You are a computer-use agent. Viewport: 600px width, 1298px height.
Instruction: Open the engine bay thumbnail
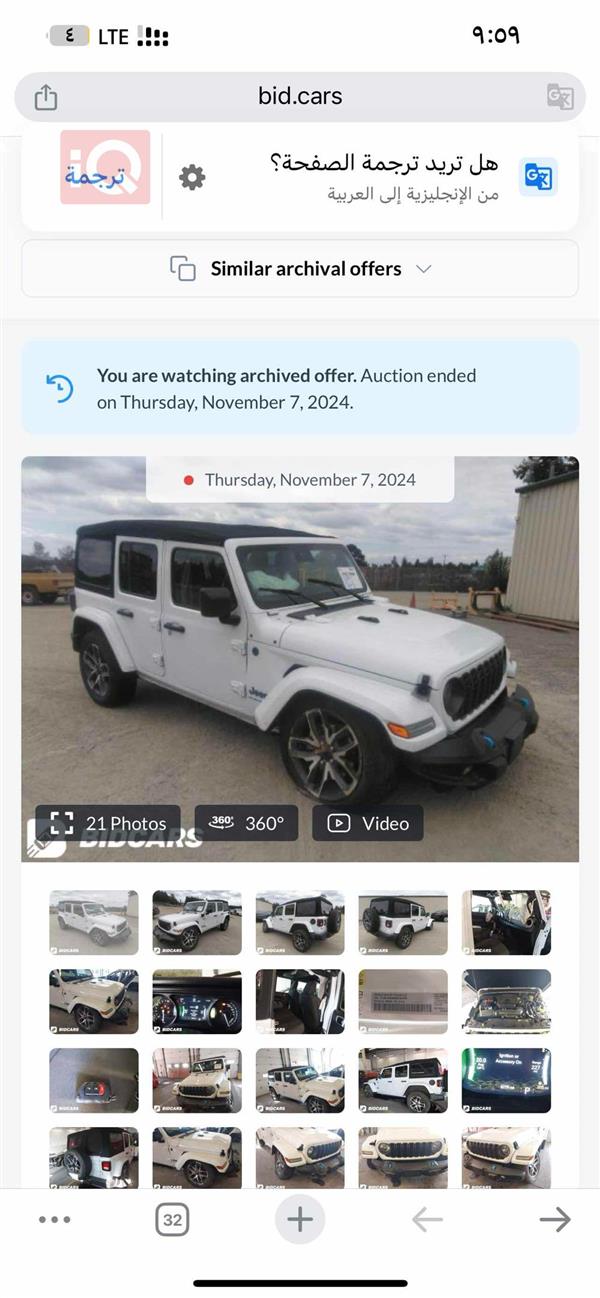pos(506,1001)
